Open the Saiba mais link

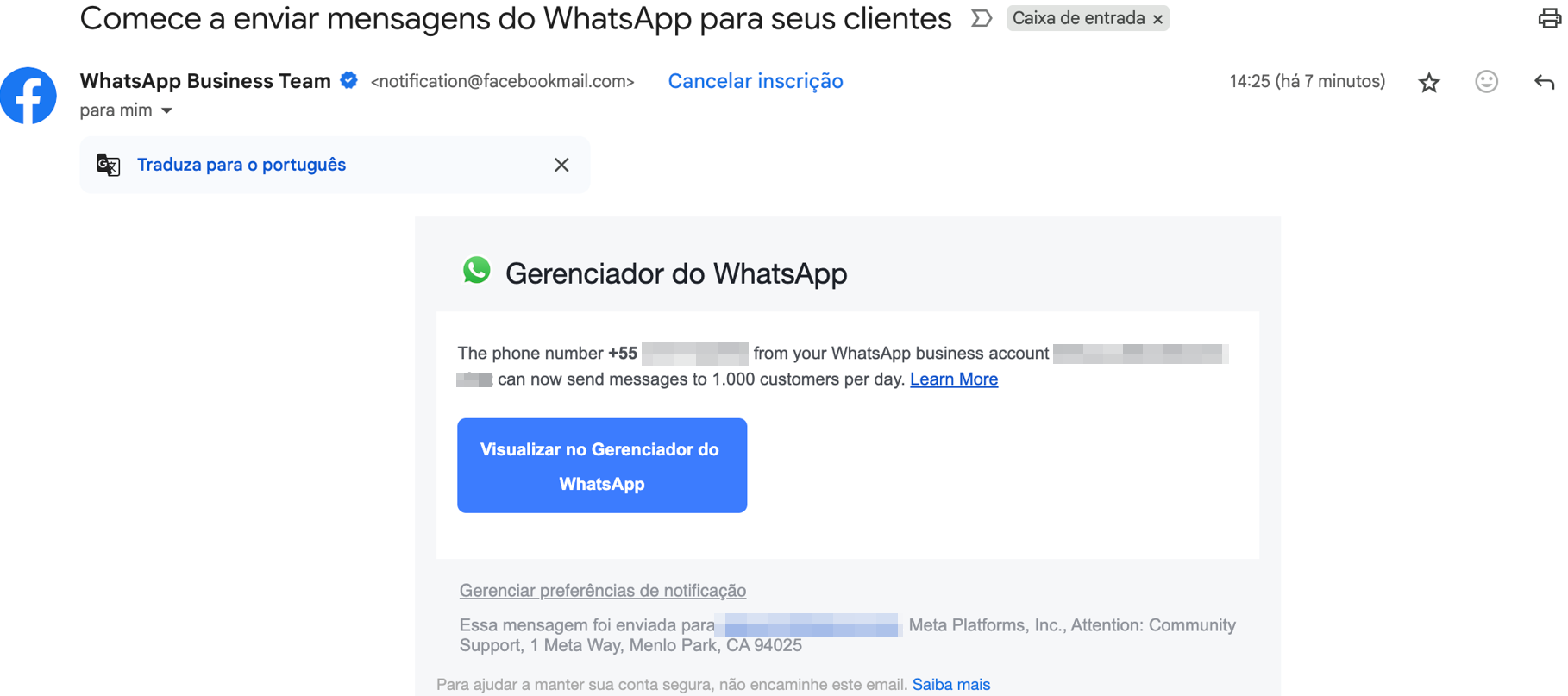pos(950,685)
